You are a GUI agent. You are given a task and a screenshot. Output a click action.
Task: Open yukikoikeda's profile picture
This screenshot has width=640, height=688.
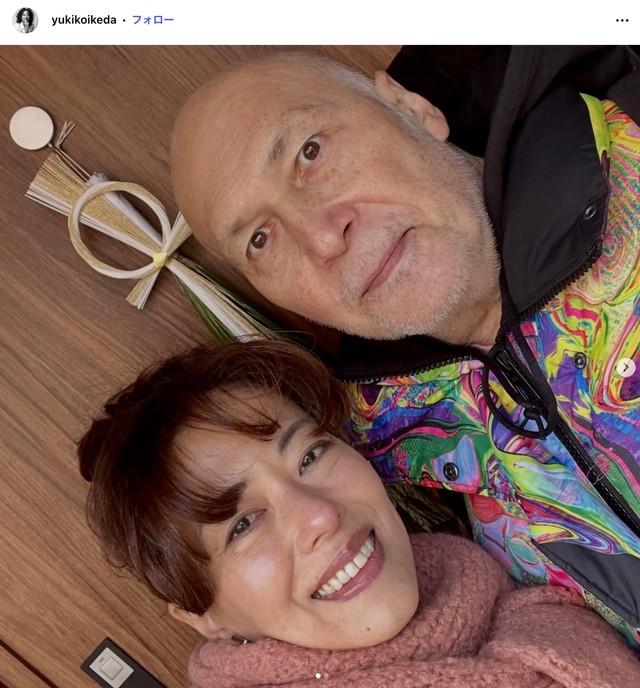pos(25,20)
